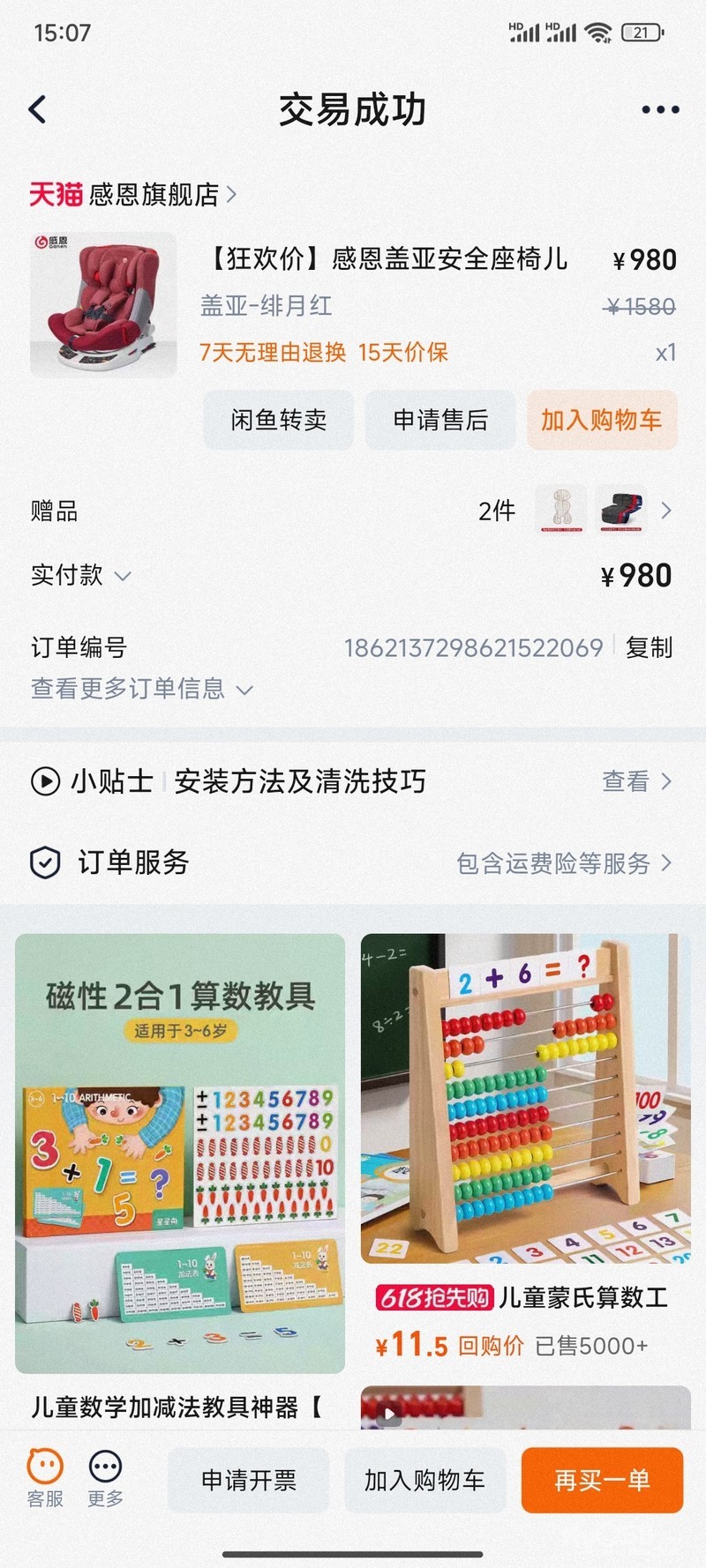Open the three-dot overflow menu

659,110
